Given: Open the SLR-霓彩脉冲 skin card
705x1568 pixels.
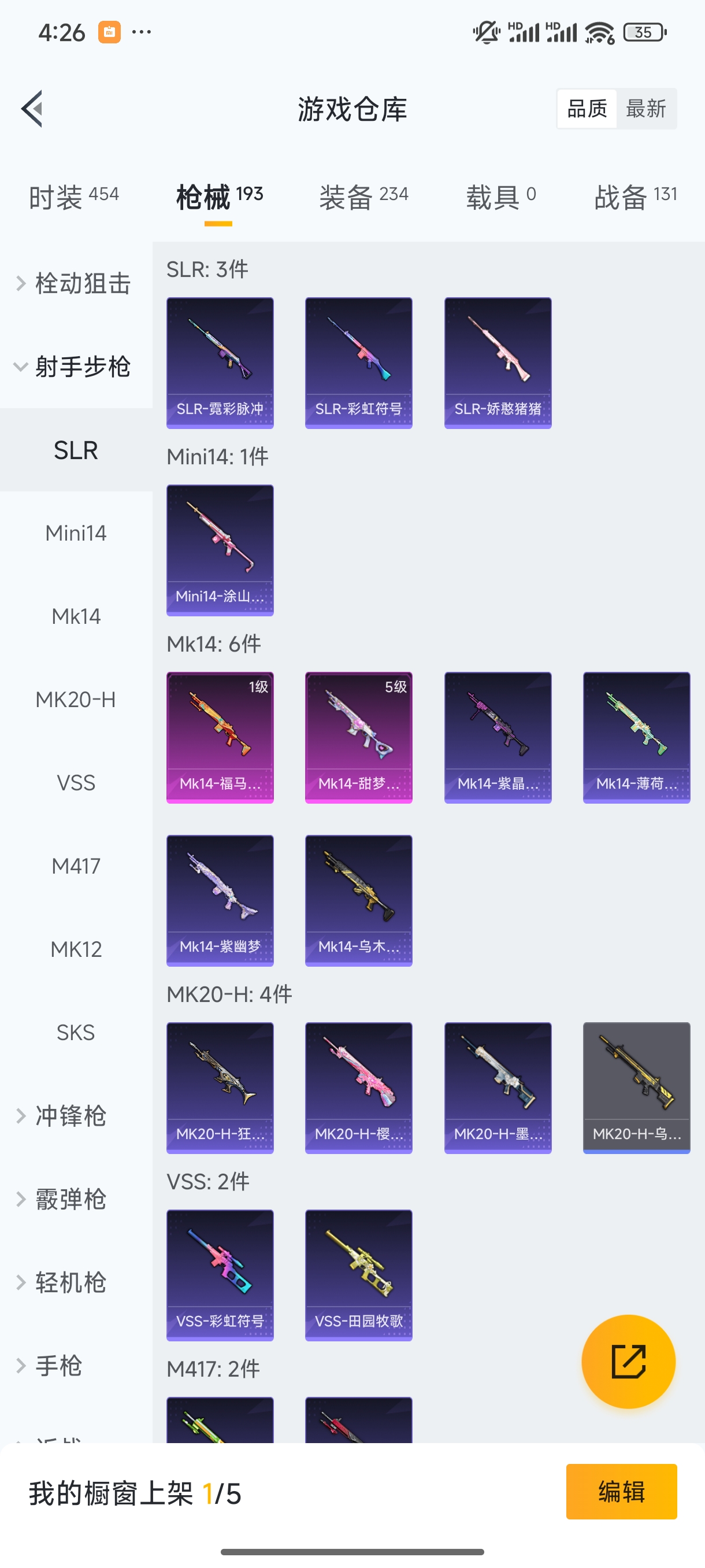Looking at the screenshot, I should pos(220,363).
